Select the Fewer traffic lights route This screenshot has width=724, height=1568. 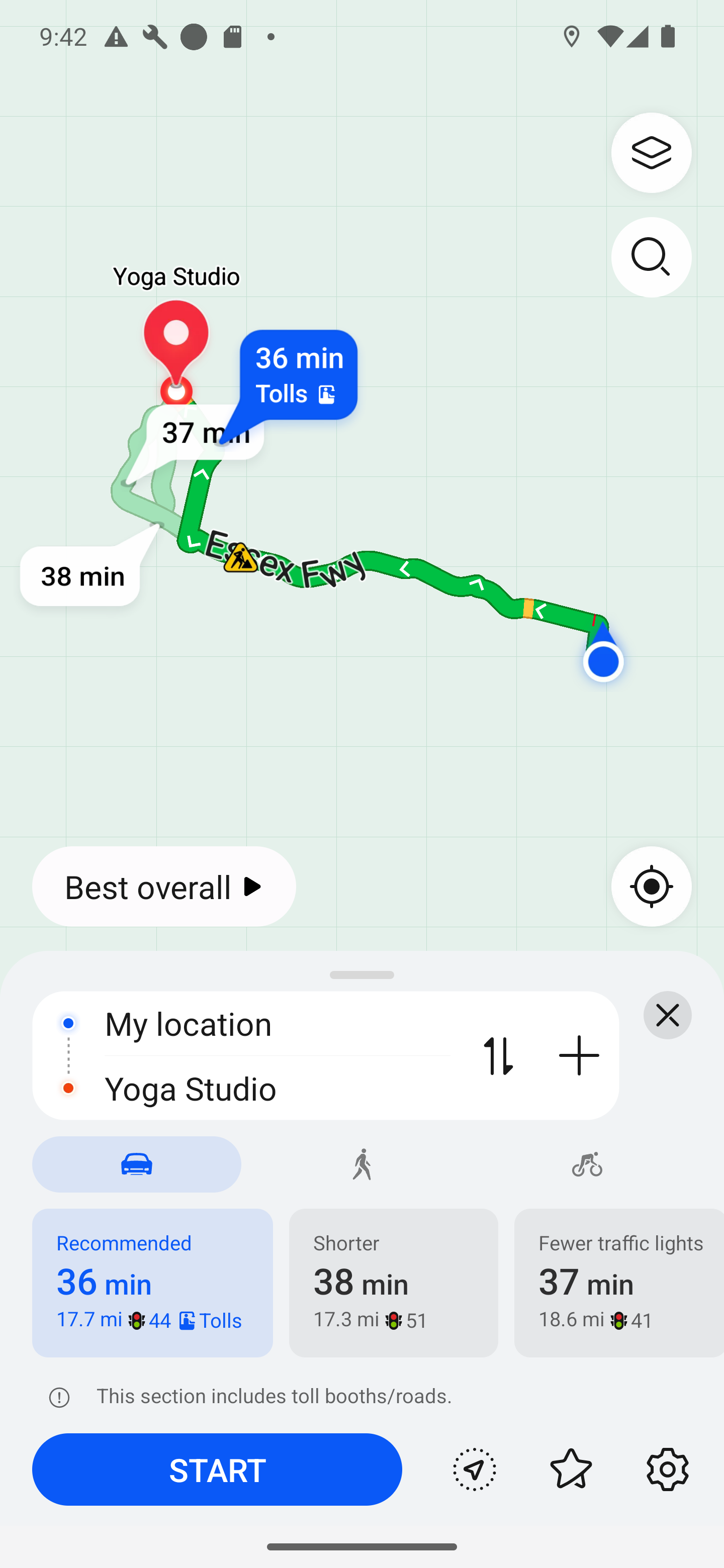pyautogui.click(x=618, y=1283)
